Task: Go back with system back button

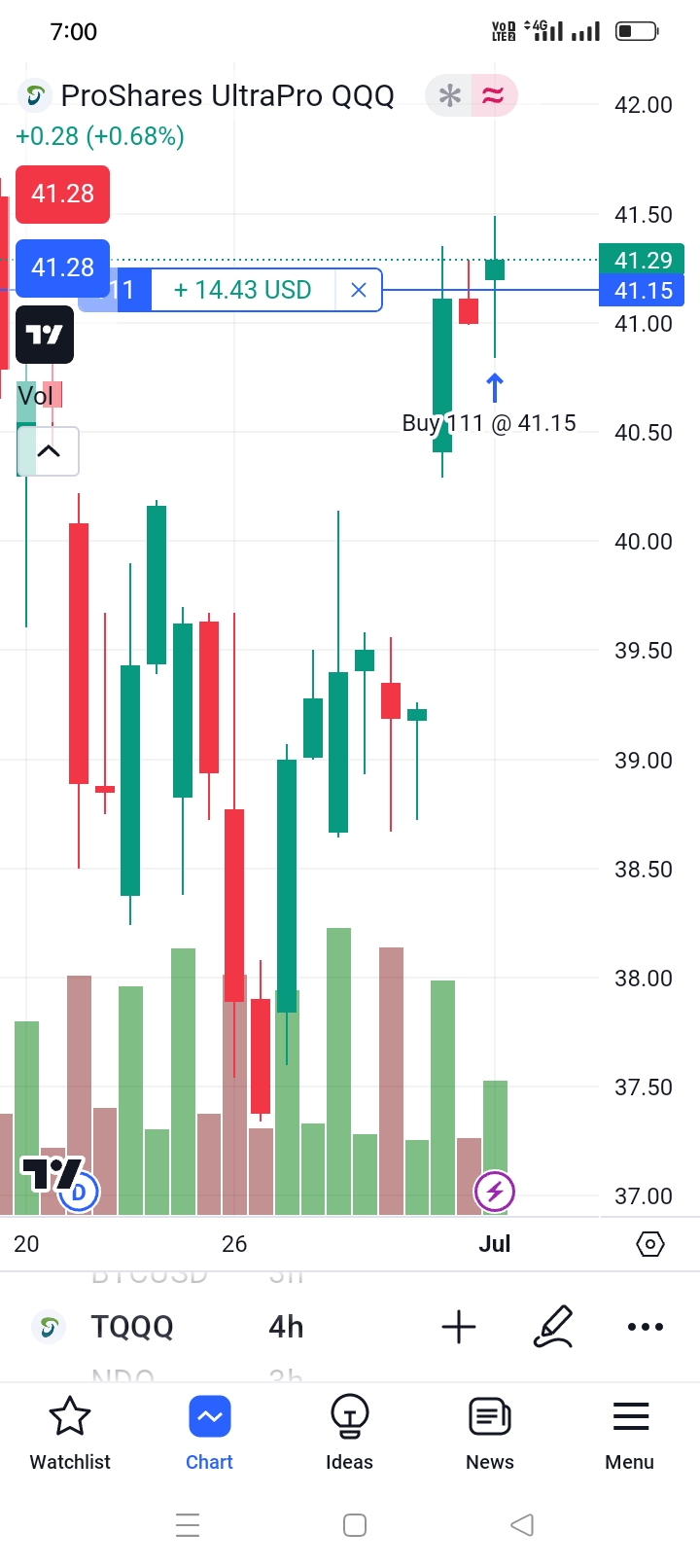Action: tap(522, 1524)
